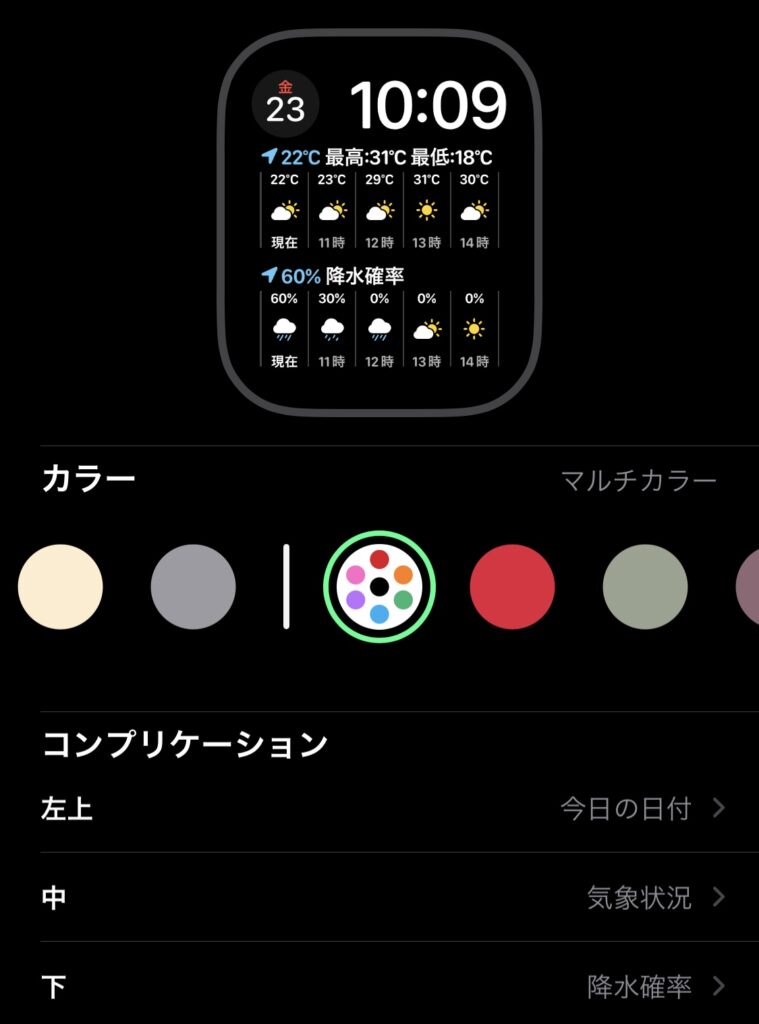Select the cream color swatch
The image size is (759, 1024).
[60, 587]
